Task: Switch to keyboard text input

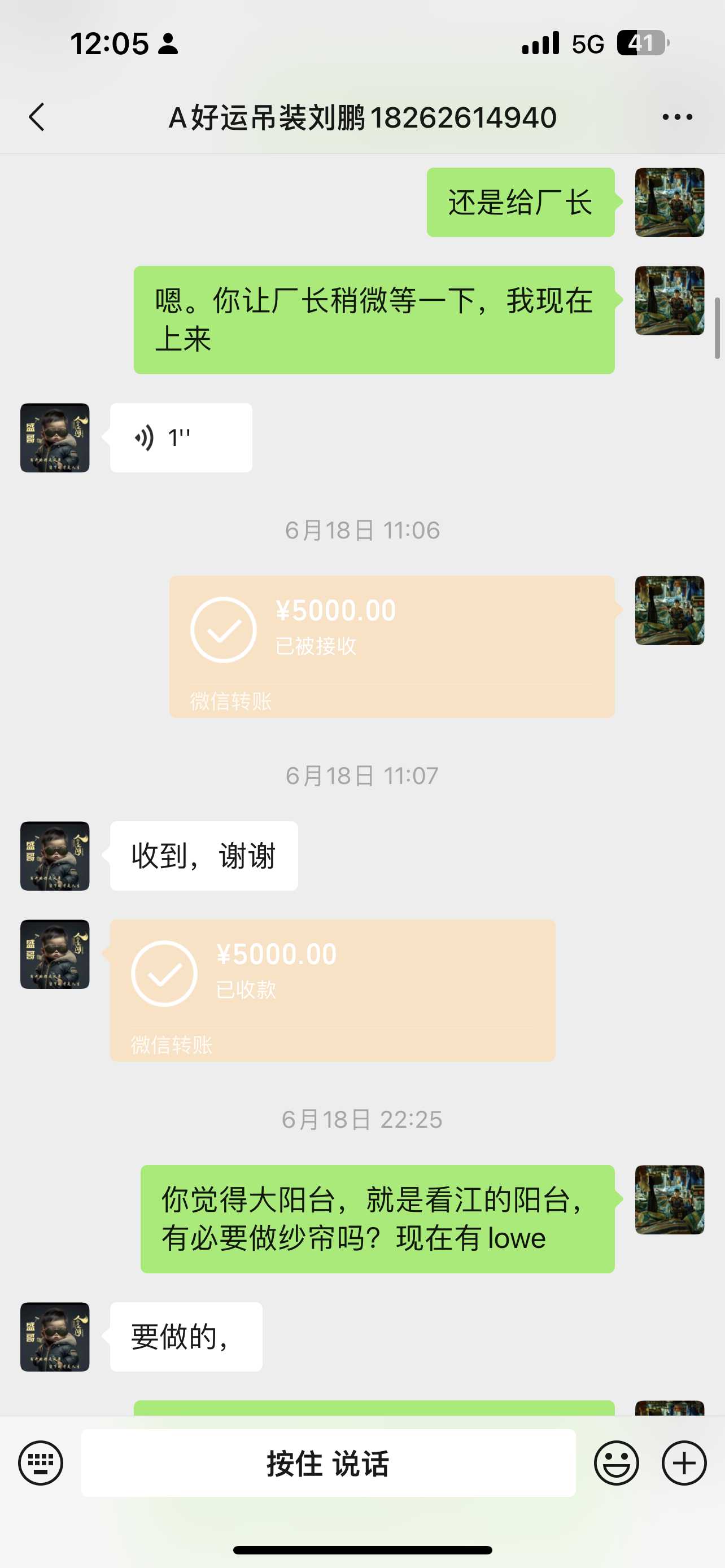Action: click(x=41, y=1462)
